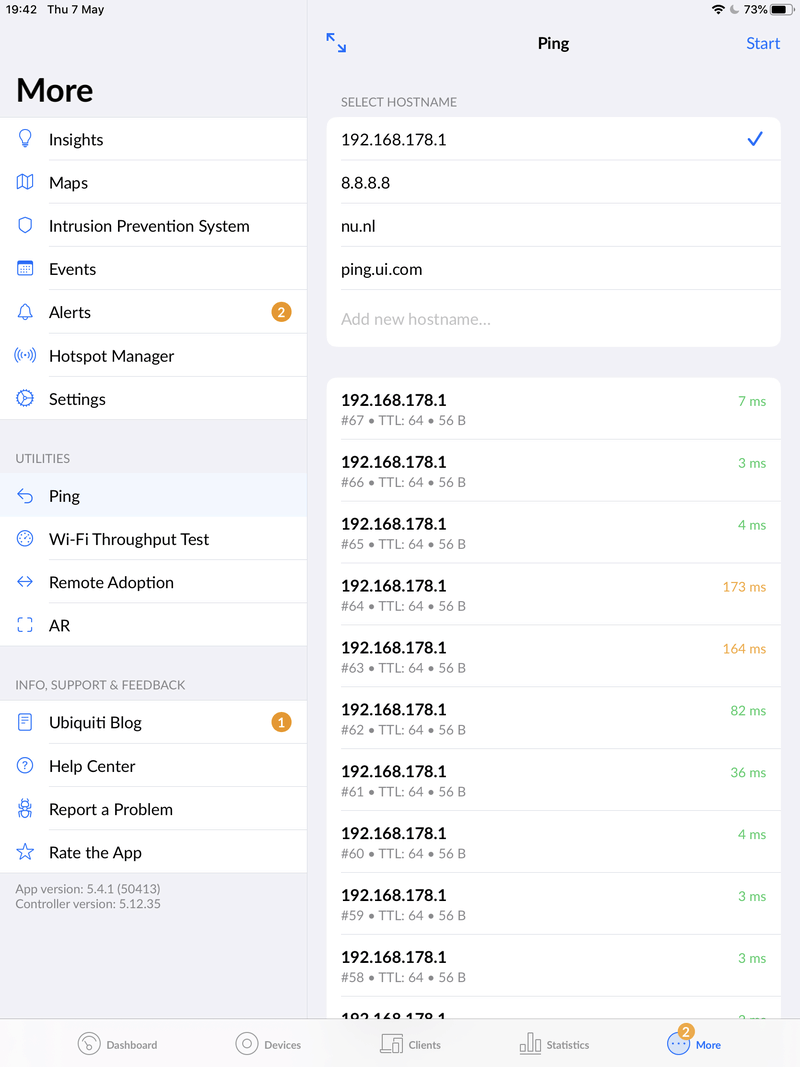This screenshot has width=800, height=1067.
Task: Select hostname 8.8.8.8
Action: [x=553, y=183]
